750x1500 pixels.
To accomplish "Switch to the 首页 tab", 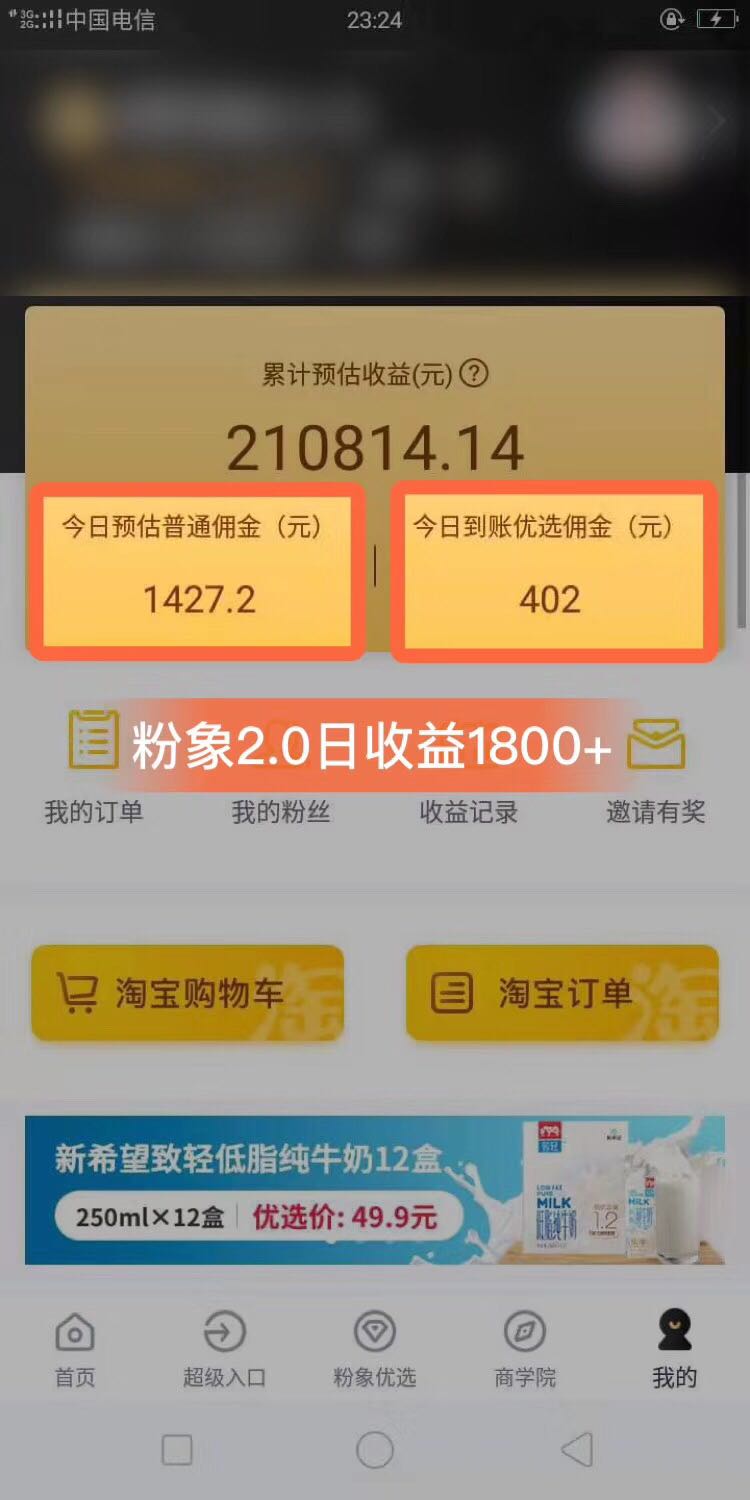I will (x=75, y=1350).
